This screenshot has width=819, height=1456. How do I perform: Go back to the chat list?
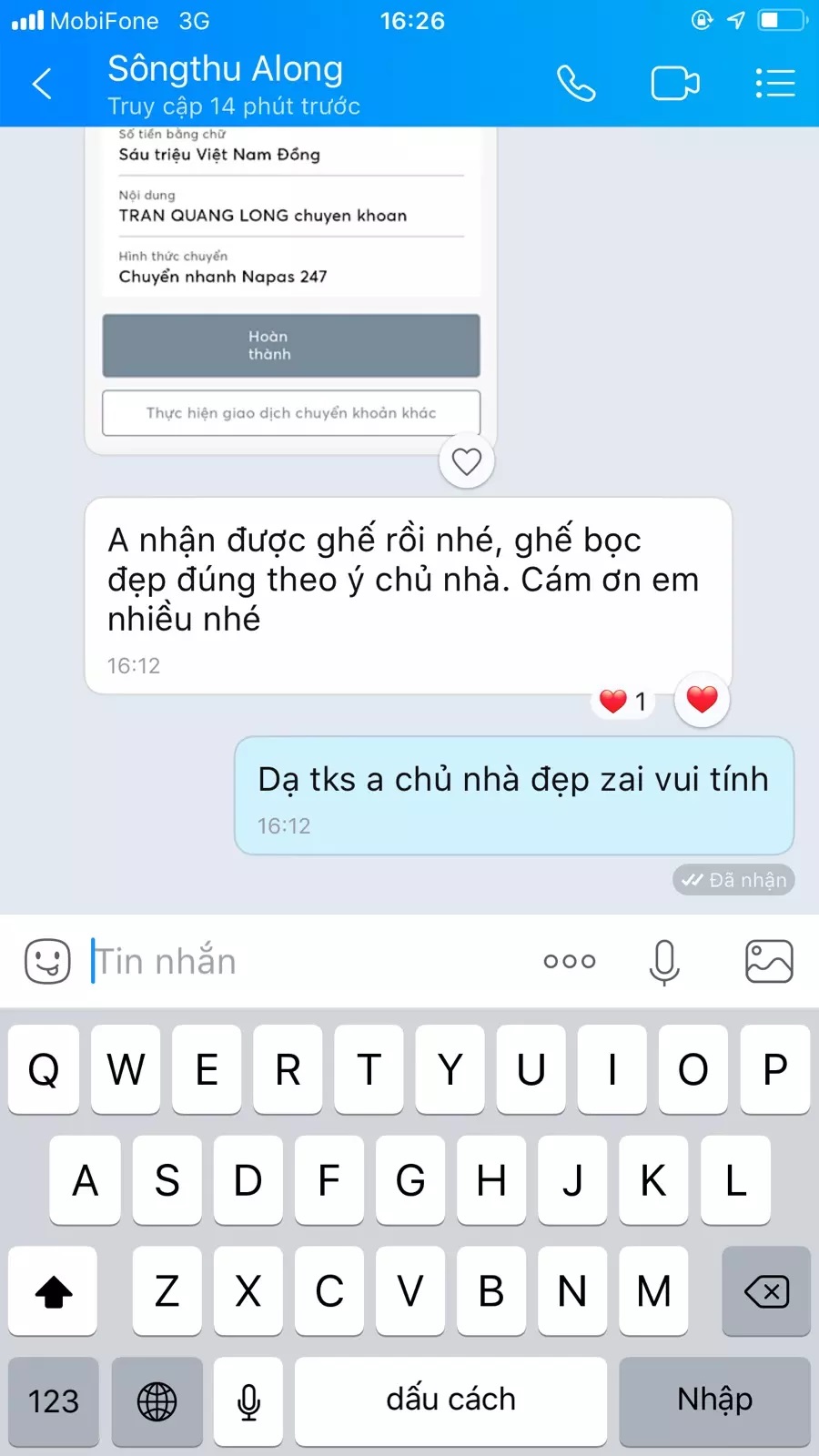(x=43, y=84)
